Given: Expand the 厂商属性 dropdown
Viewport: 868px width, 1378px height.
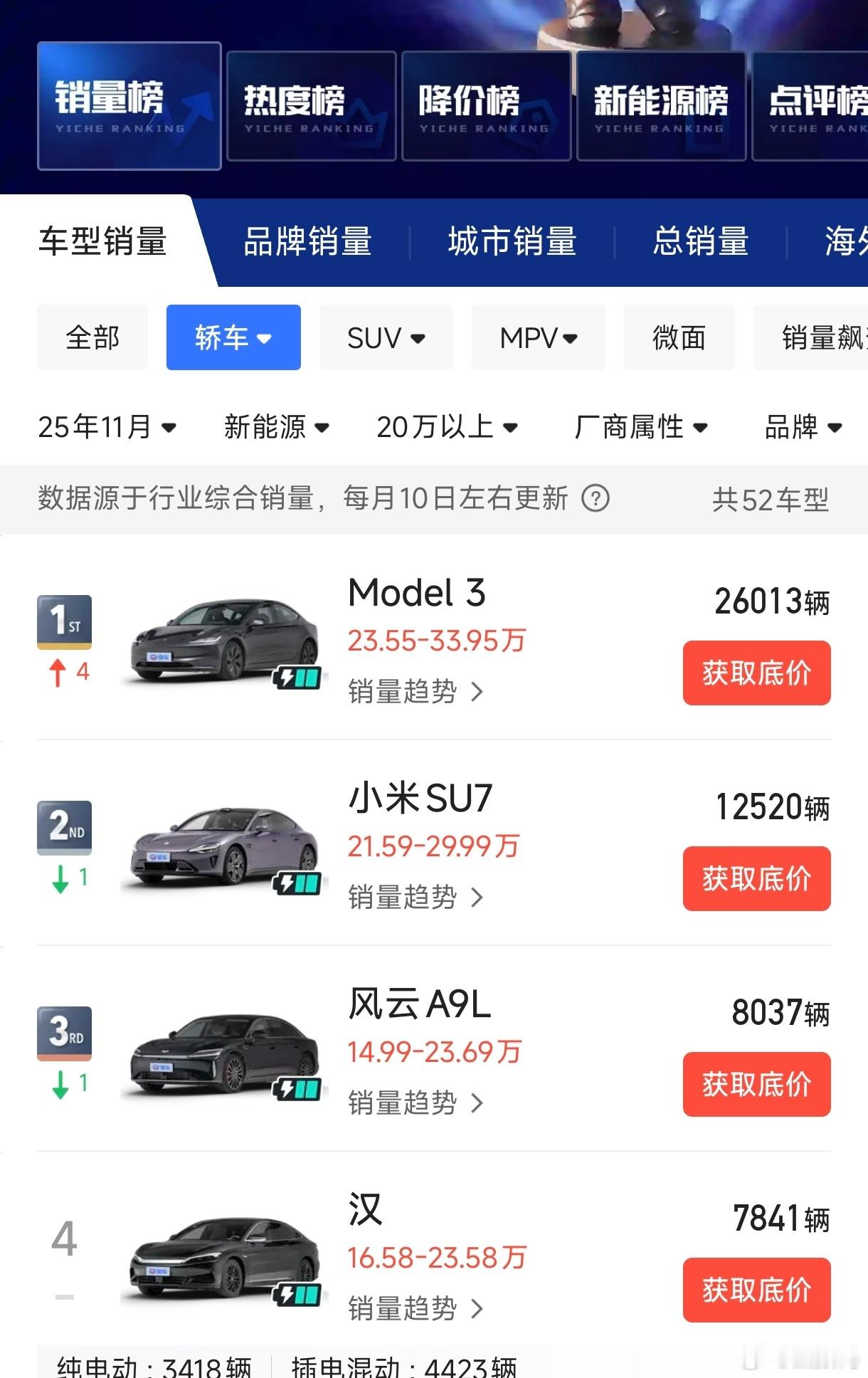Looking at the screenshot, I should pos(640,427).
